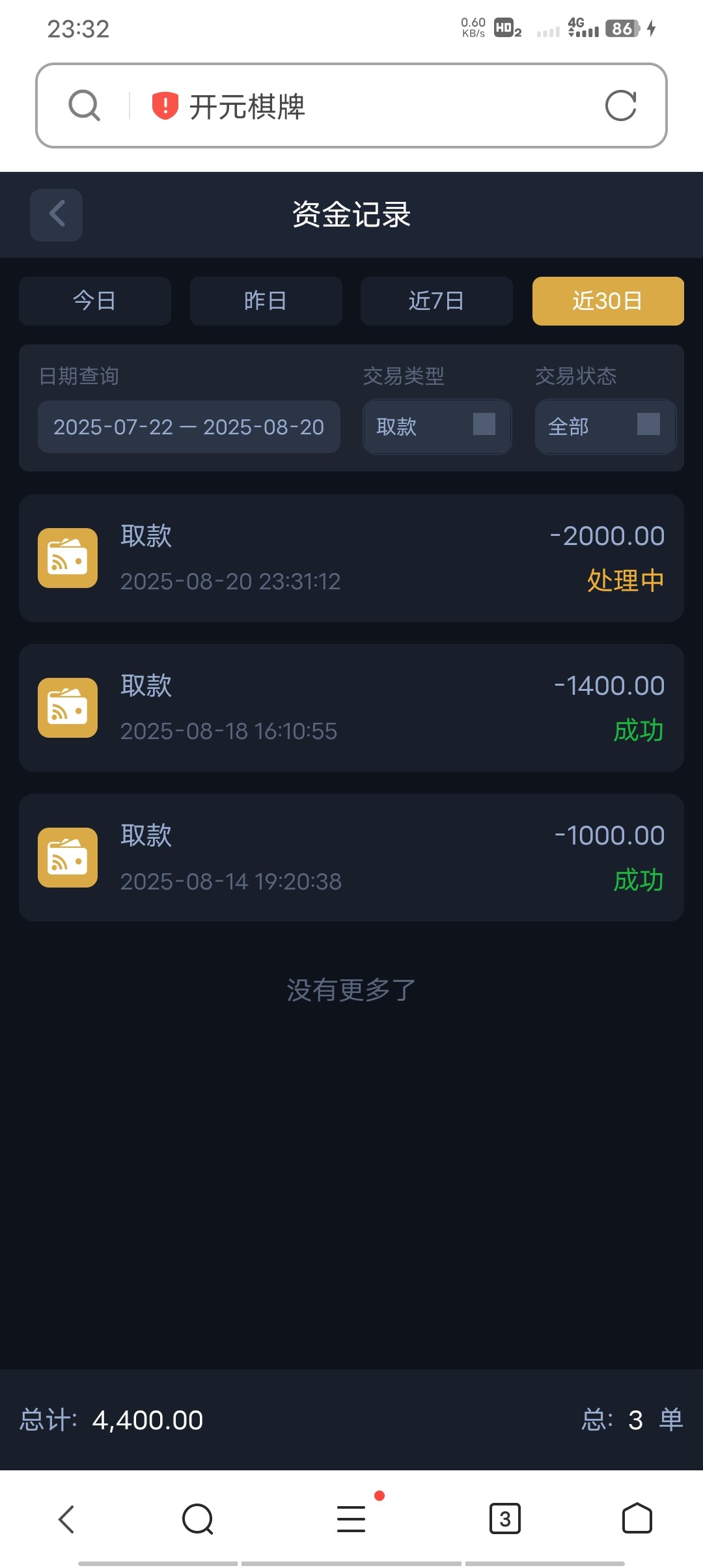Switch to the 今日 filter
Viewport: 703px width, 1568px height.
coord(95,301)
